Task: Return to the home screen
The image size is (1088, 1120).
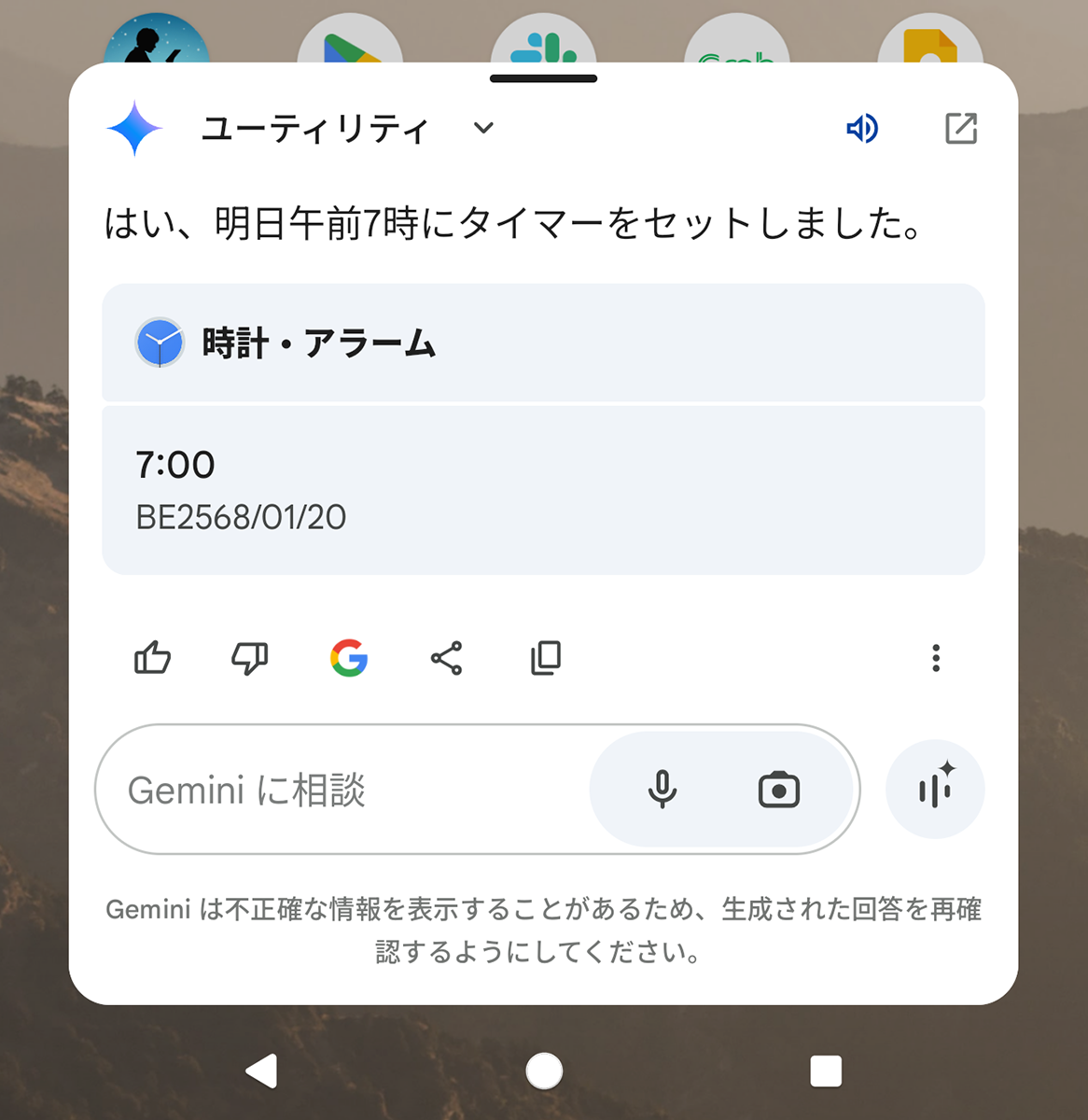Action: tap(544, 1071)
